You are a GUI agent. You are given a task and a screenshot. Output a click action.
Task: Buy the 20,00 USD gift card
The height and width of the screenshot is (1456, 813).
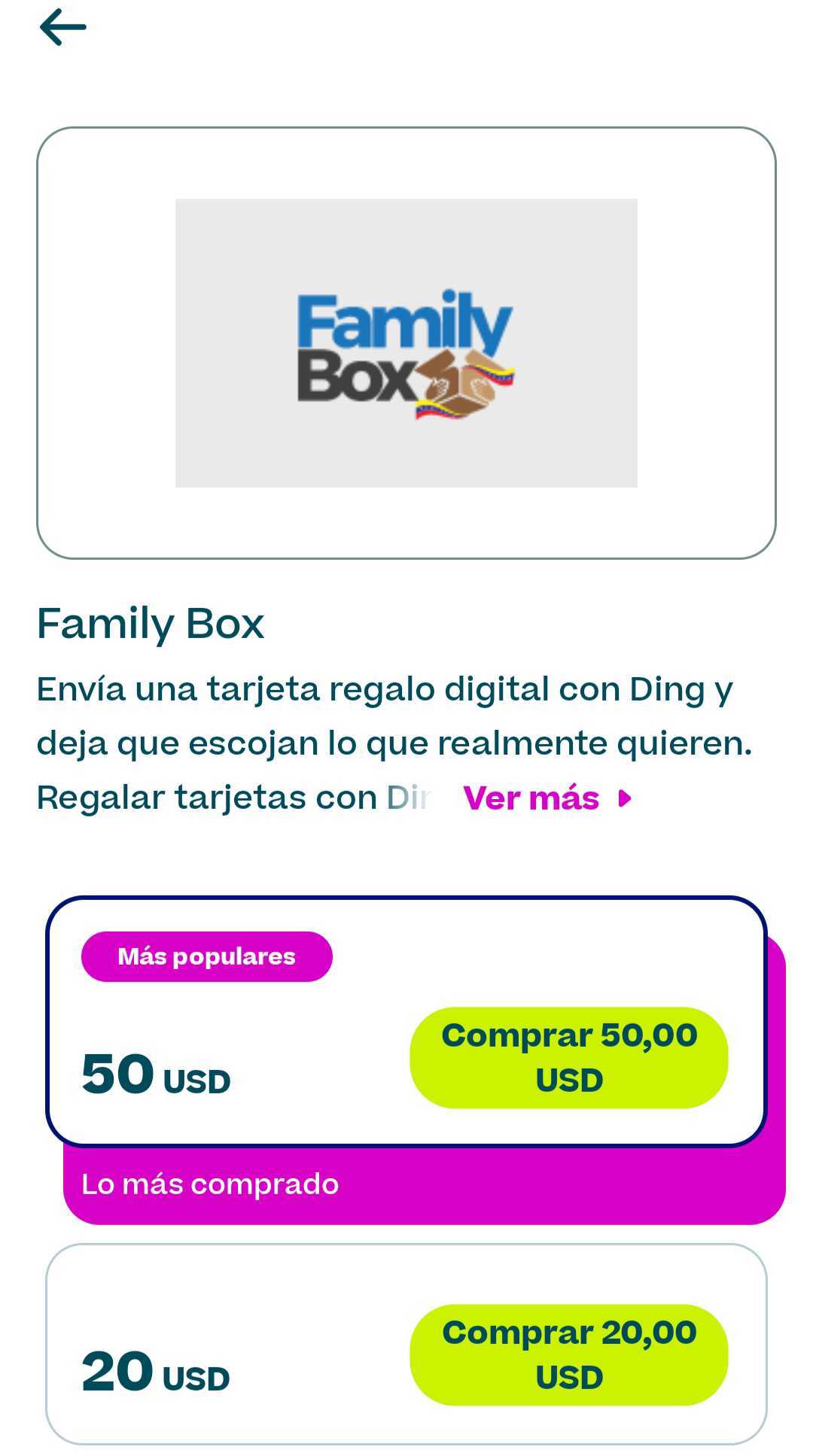568,1354
